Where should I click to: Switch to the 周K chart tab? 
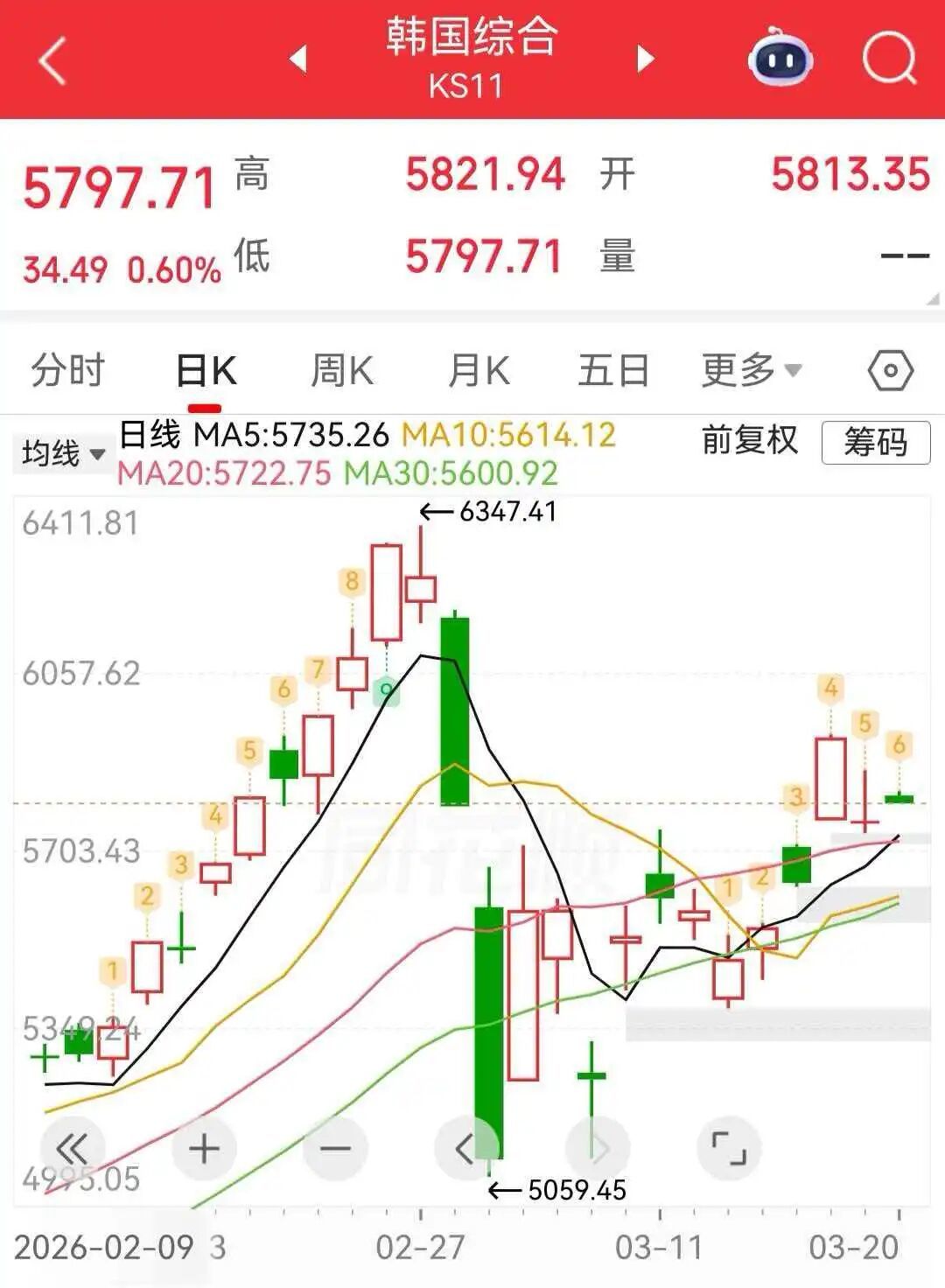click(x=342, y=371)
